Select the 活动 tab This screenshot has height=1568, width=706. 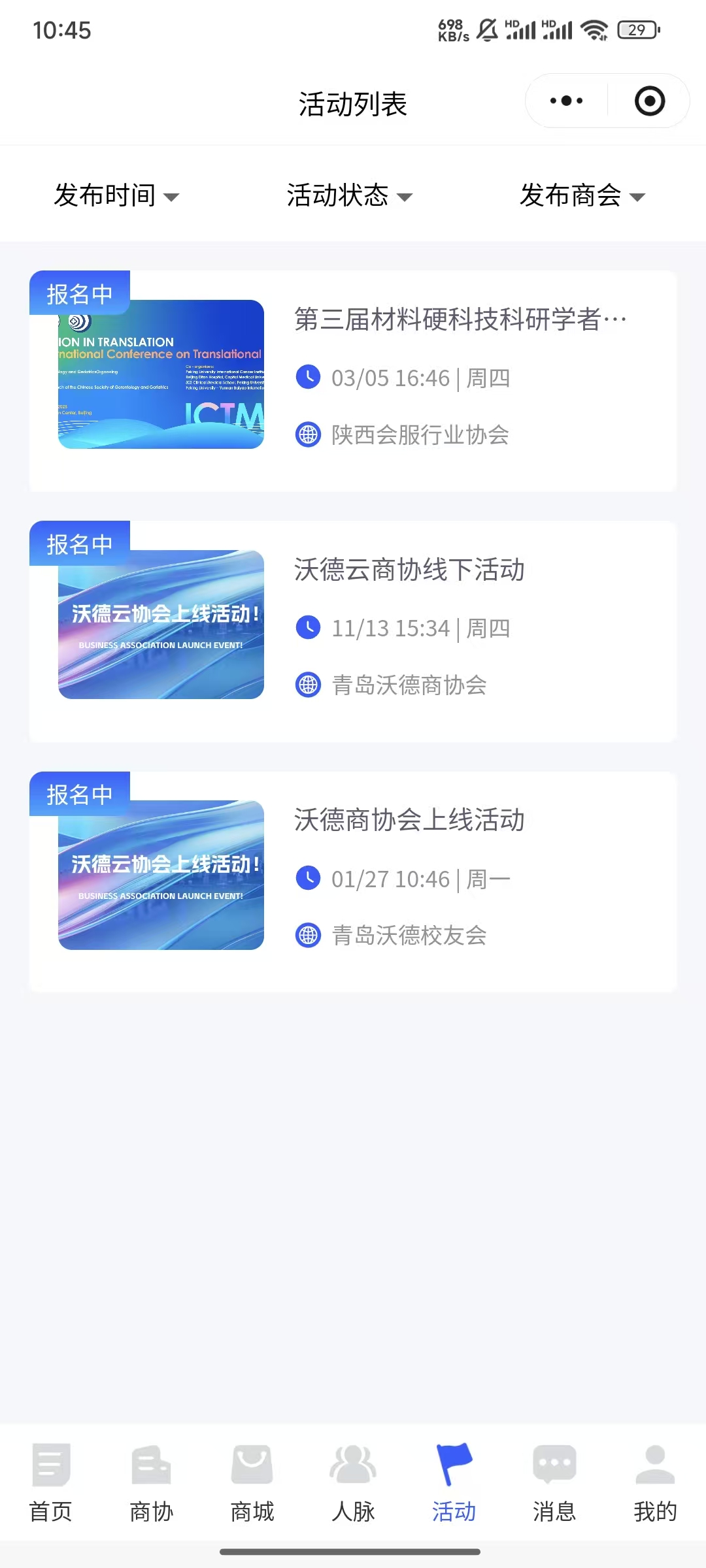[x=454, y=1484]
